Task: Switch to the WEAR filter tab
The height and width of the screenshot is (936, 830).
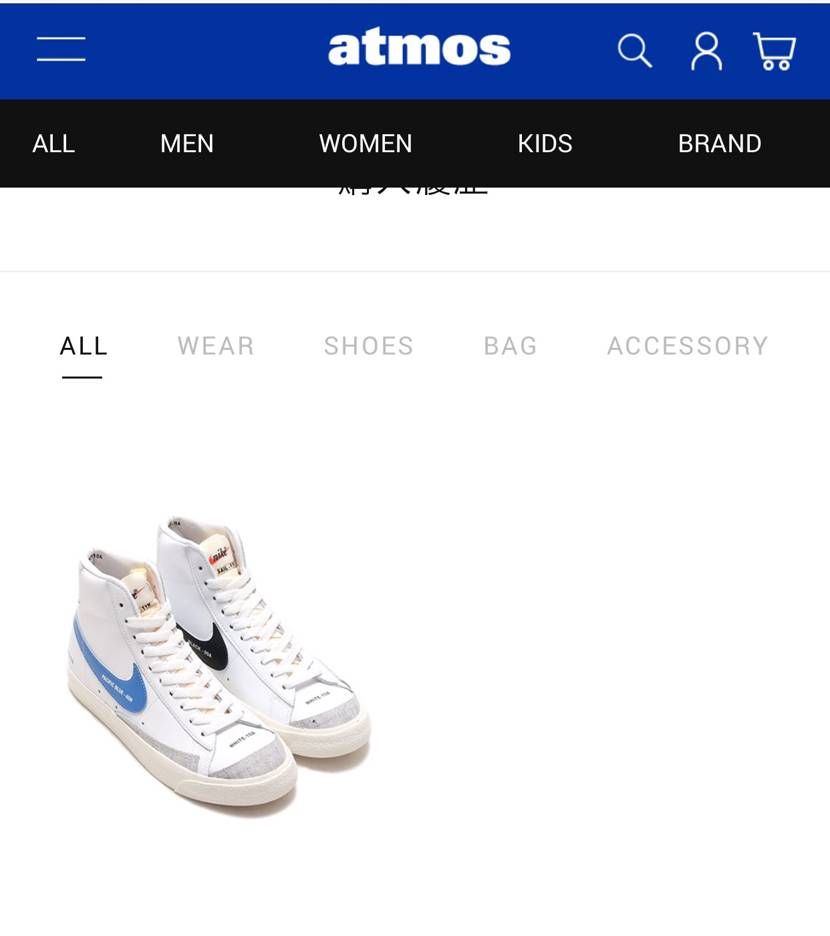Action: tap(216, 346)
